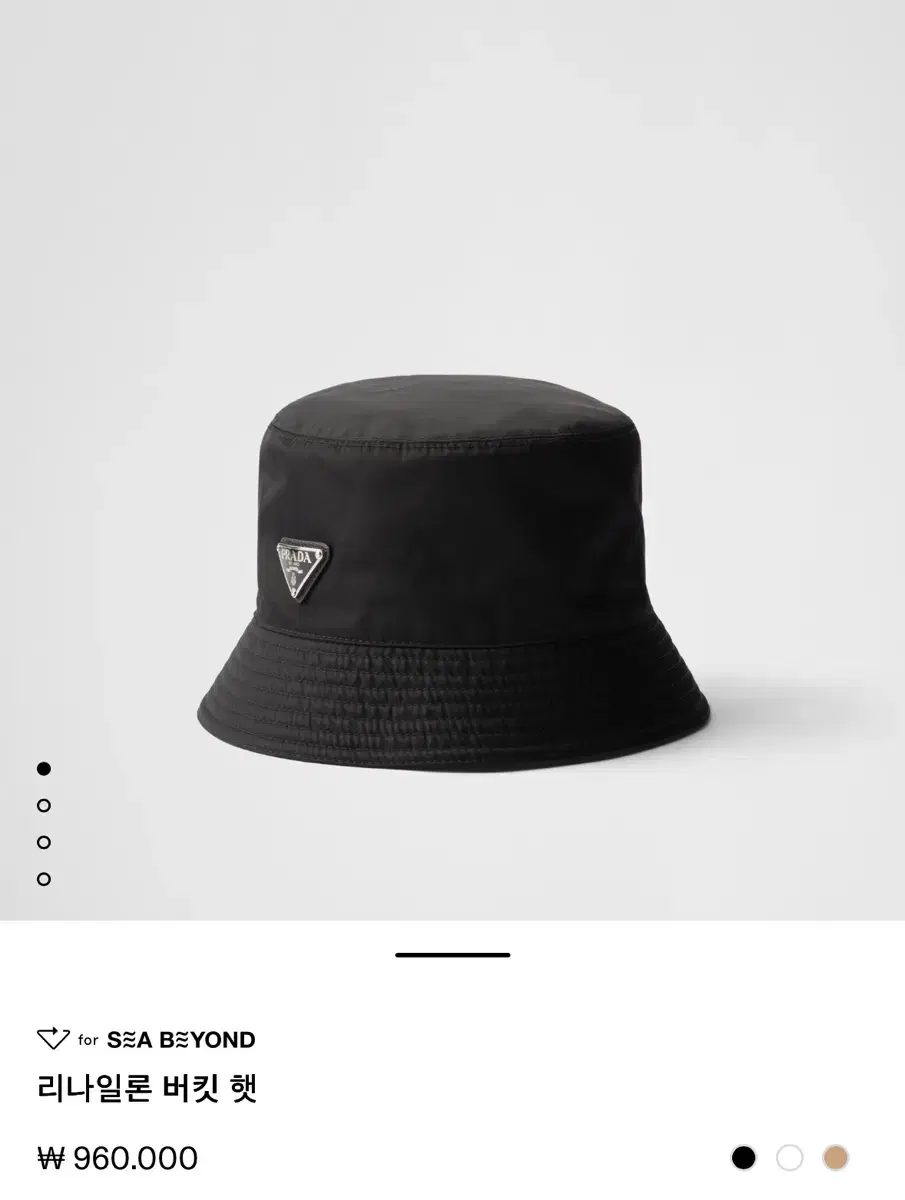The width and height of the screenshot is (905, 1200).
Task: Select the currently active image indicator
Action: 43,768
